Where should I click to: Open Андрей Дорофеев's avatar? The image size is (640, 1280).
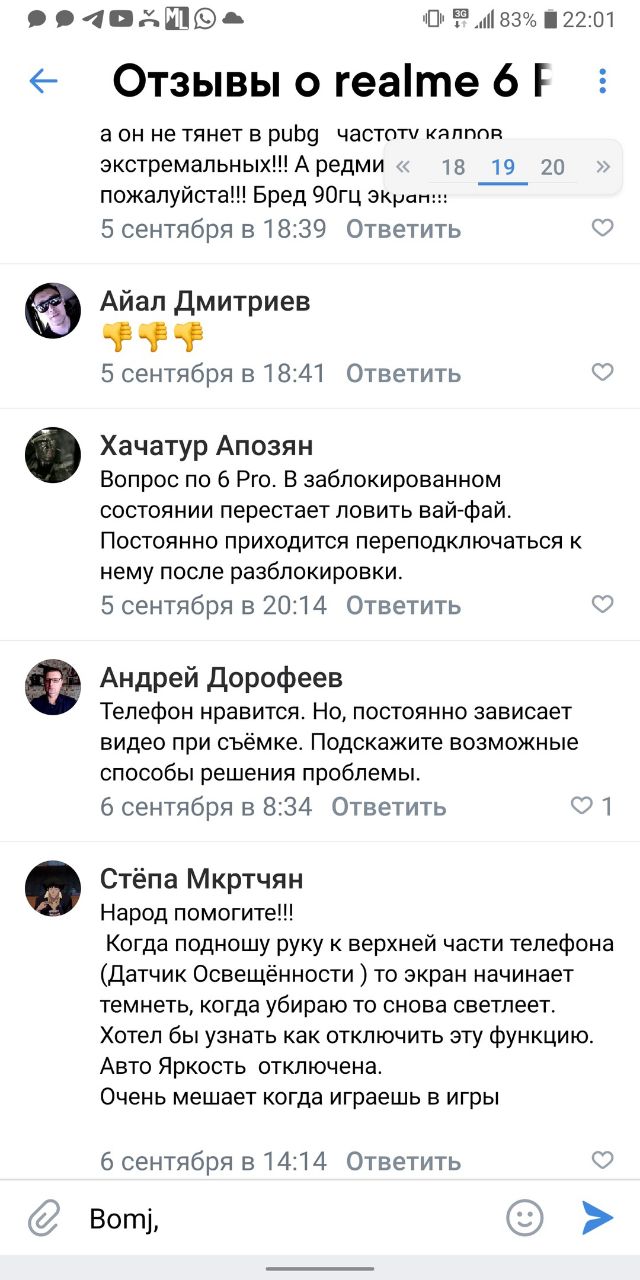pyautogui.click(x=52, y=687)
